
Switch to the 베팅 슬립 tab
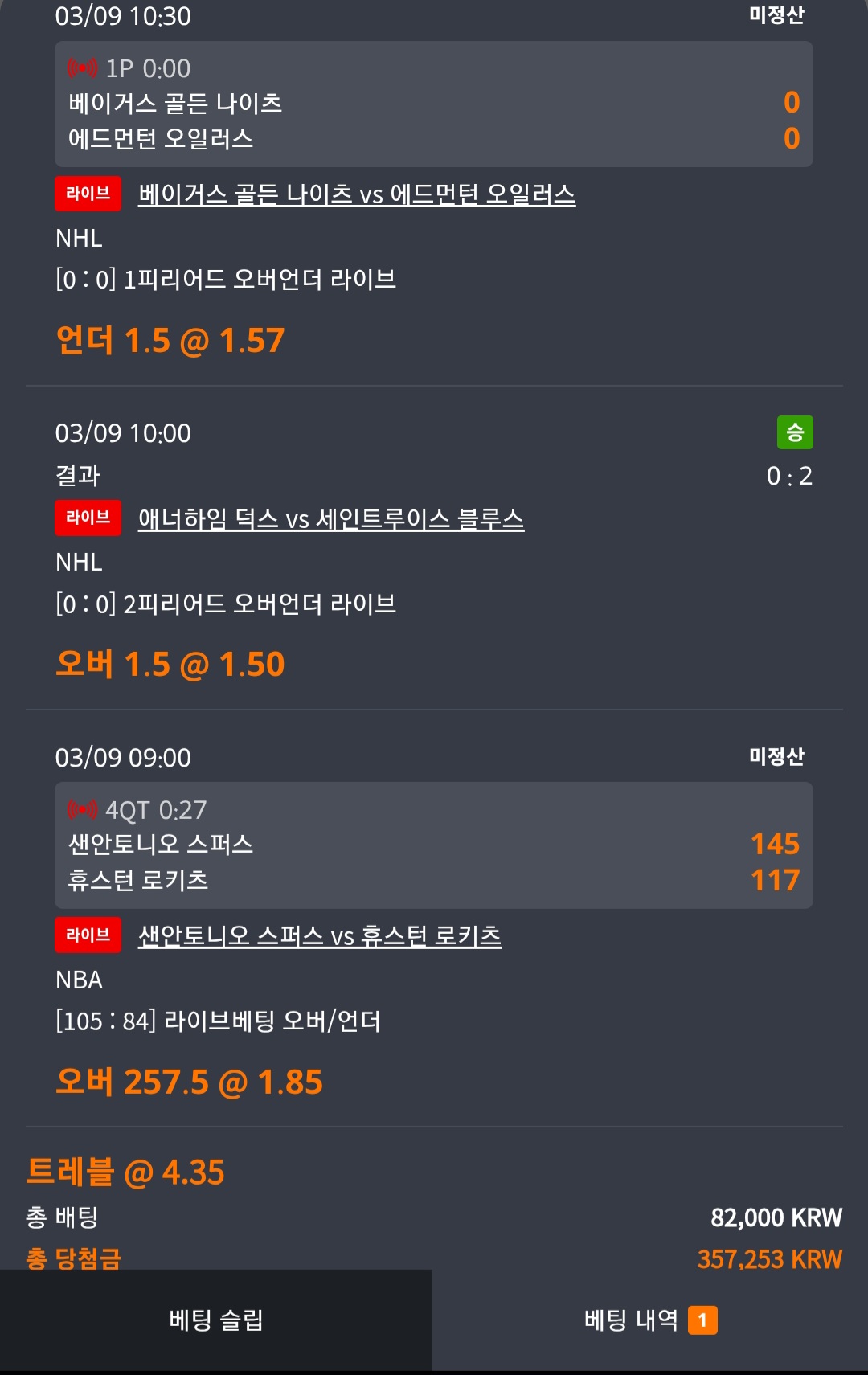pyautogui.click(x=215, y=1320)
